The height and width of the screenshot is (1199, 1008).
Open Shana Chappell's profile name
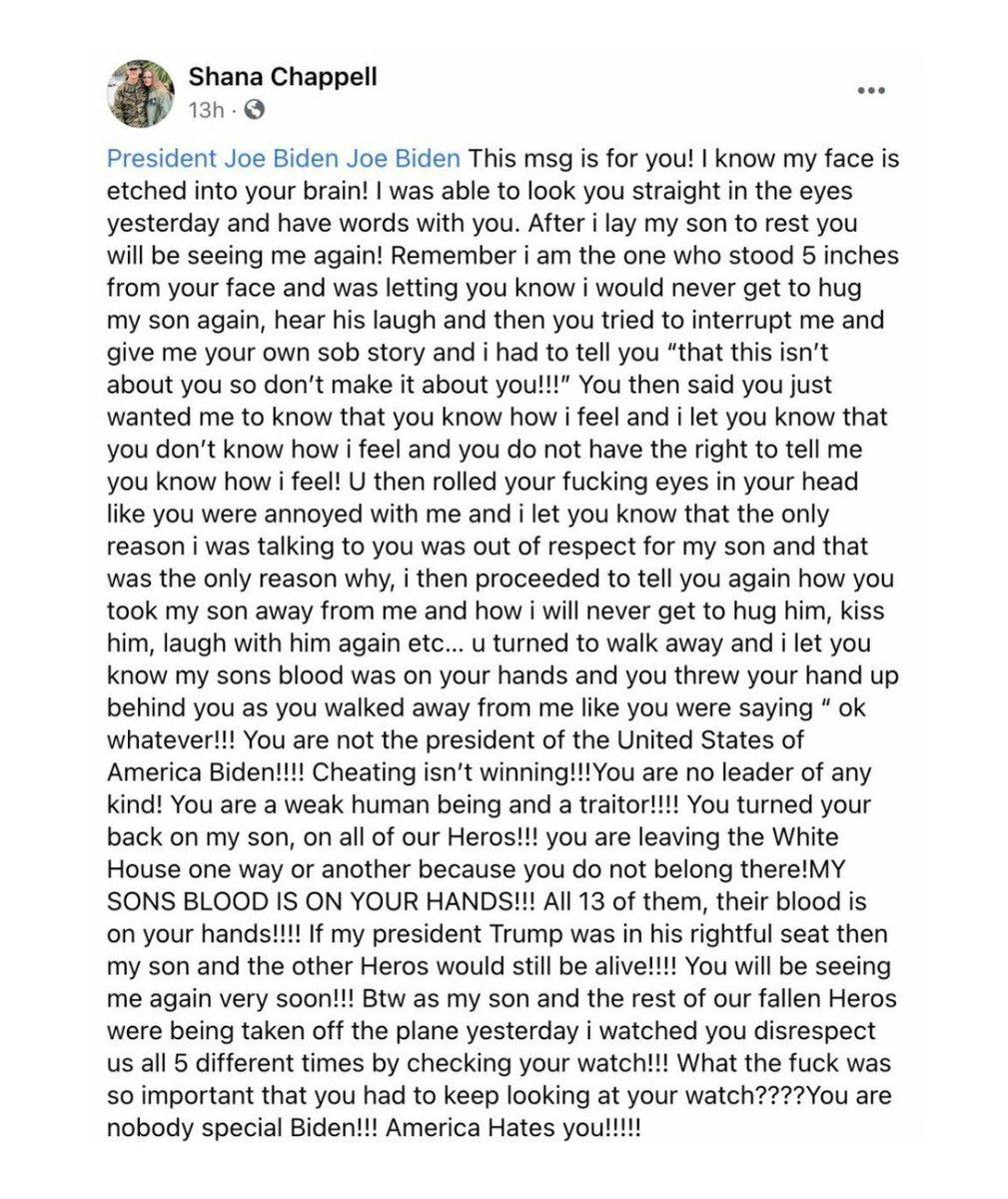[283, 77]
